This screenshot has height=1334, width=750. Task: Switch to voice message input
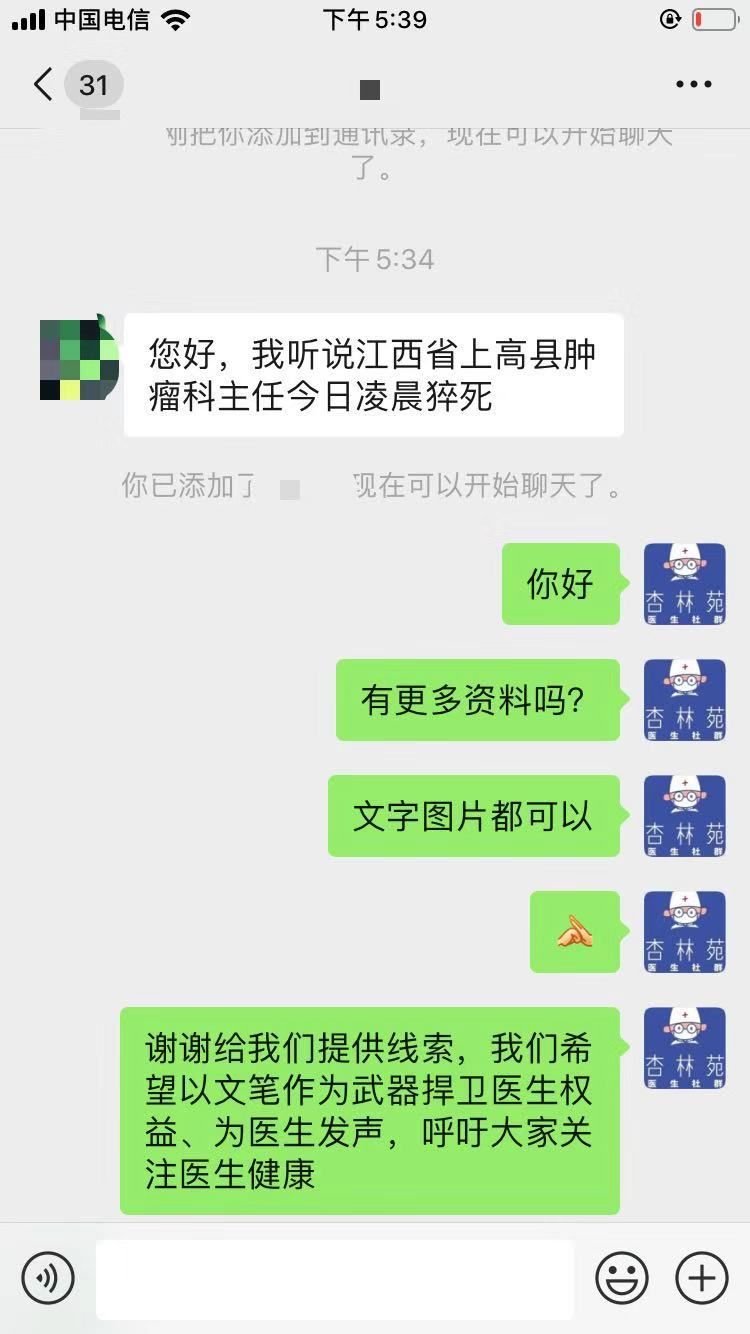click(x=48, y=1277)
